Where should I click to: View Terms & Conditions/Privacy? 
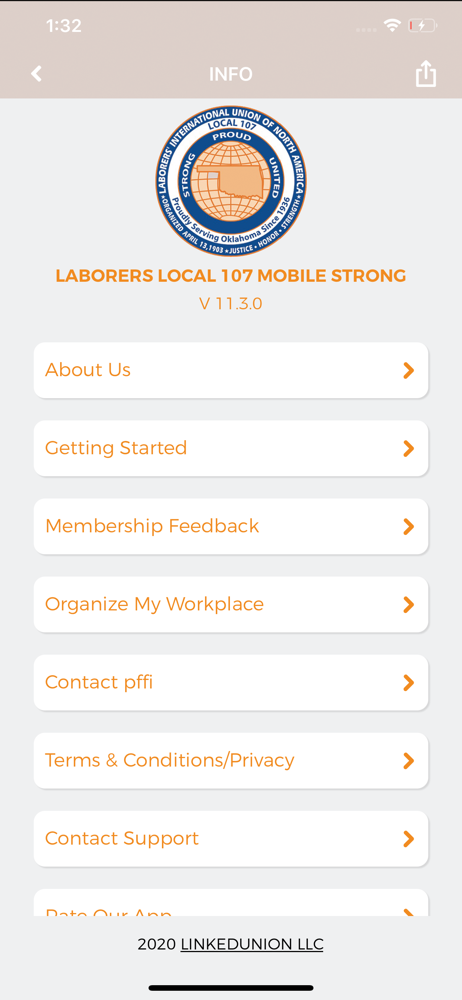click(x=231, y=760)
